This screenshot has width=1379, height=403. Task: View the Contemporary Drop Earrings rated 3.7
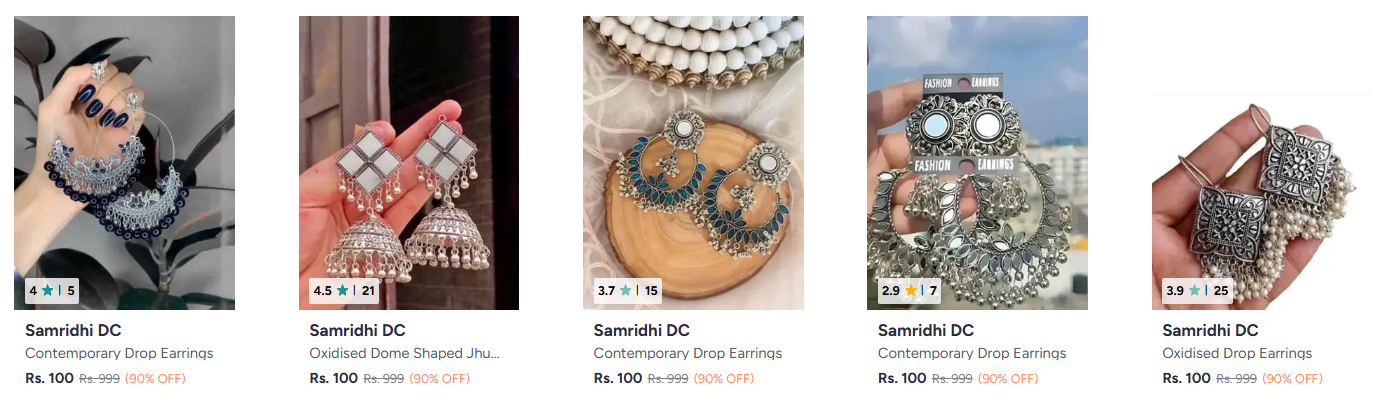tap(693, 163)
